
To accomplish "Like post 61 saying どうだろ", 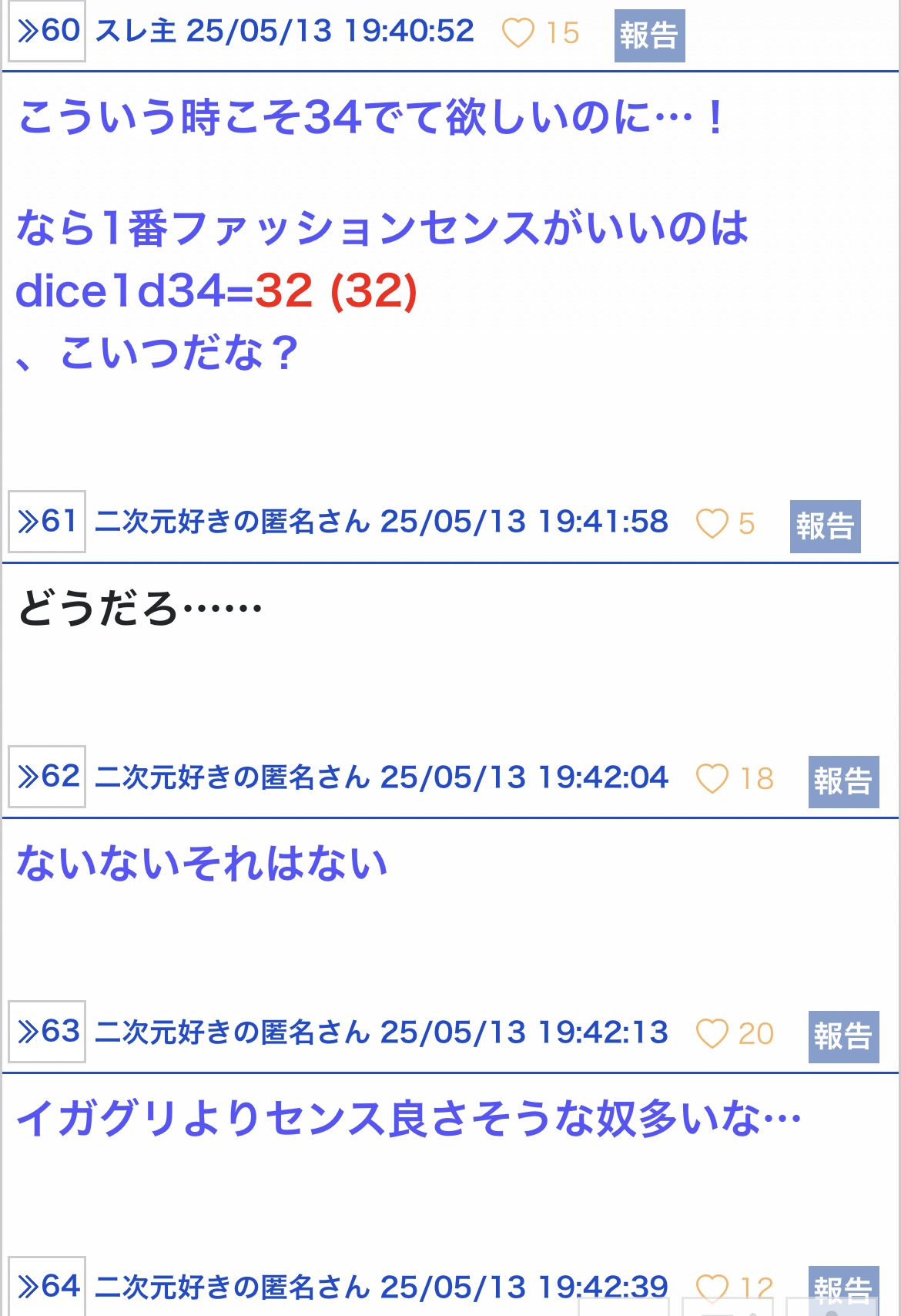I will pyautogui.click(x=712, y=524).
